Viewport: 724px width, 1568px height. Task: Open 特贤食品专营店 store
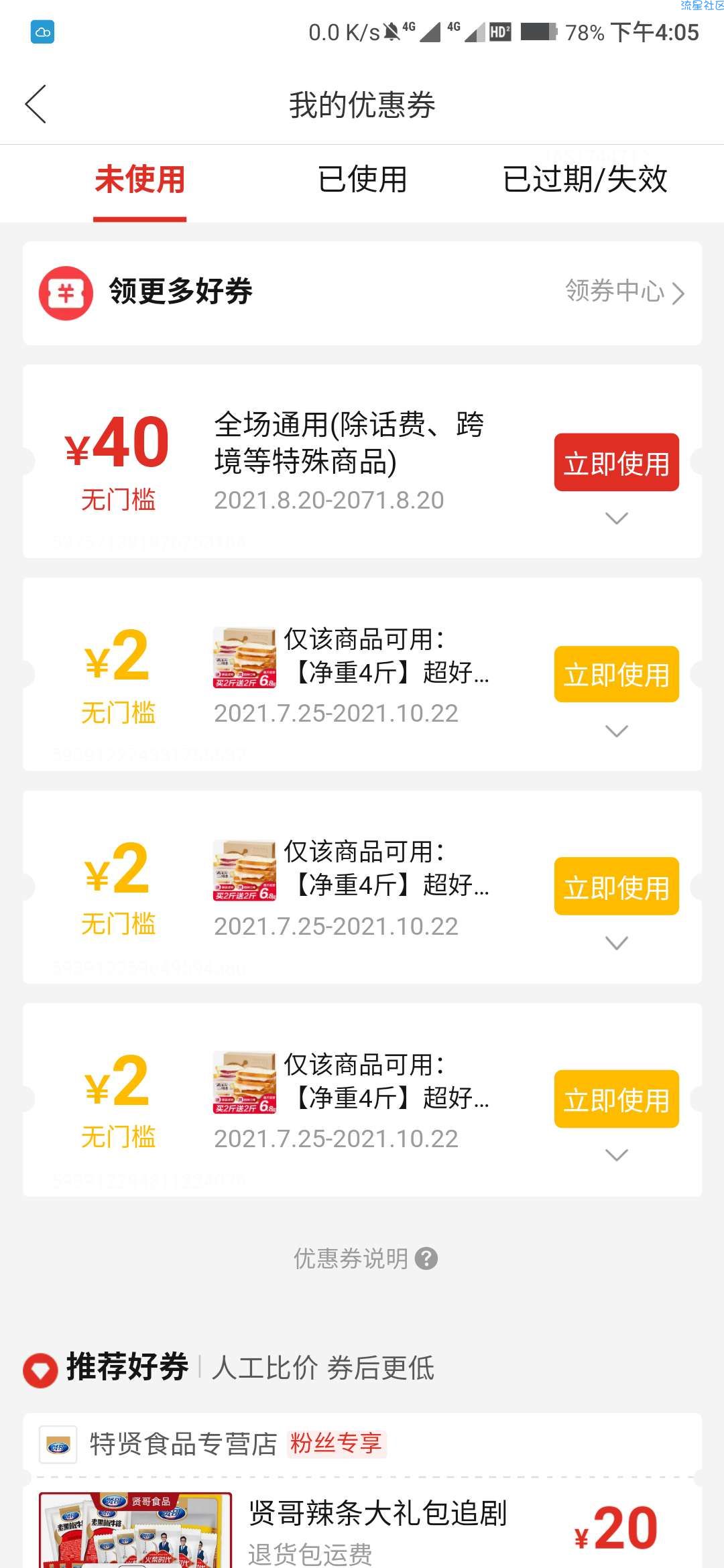(182, 1443)
